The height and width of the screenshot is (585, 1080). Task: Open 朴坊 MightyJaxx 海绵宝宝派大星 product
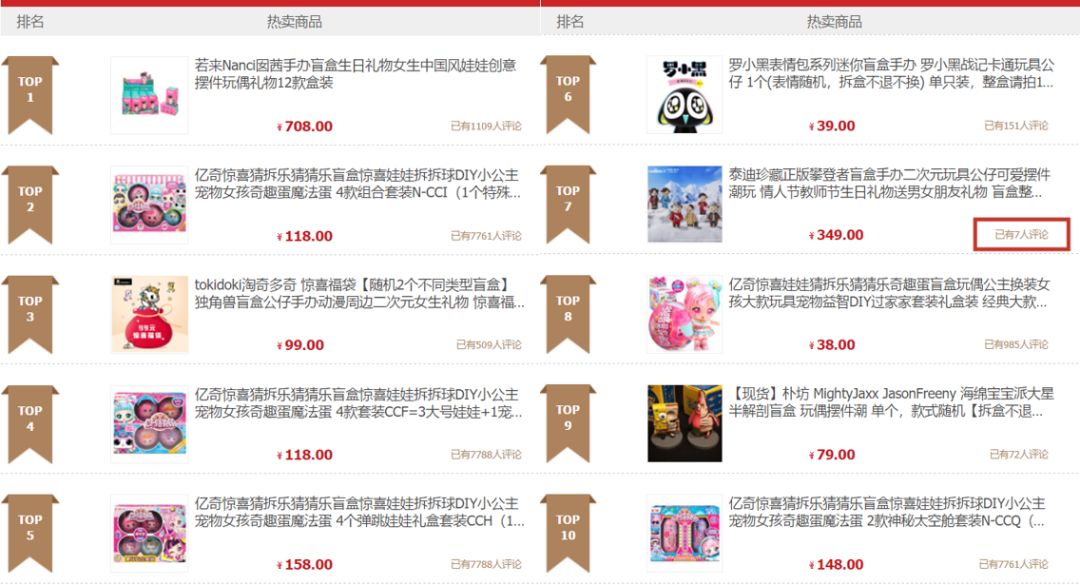[890, 402]
